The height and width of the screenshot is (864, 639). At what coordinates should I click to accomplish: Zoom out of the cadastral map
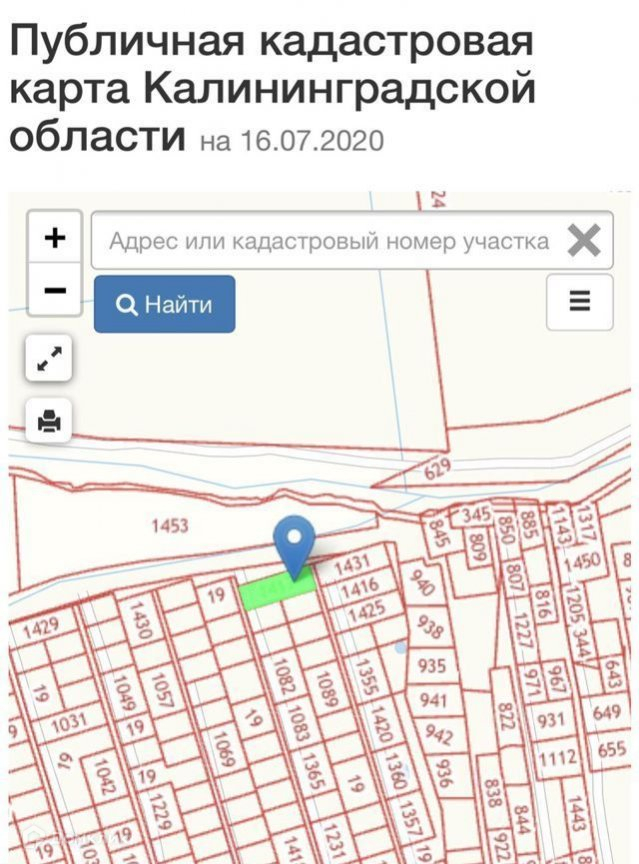[x=55, y=291]
